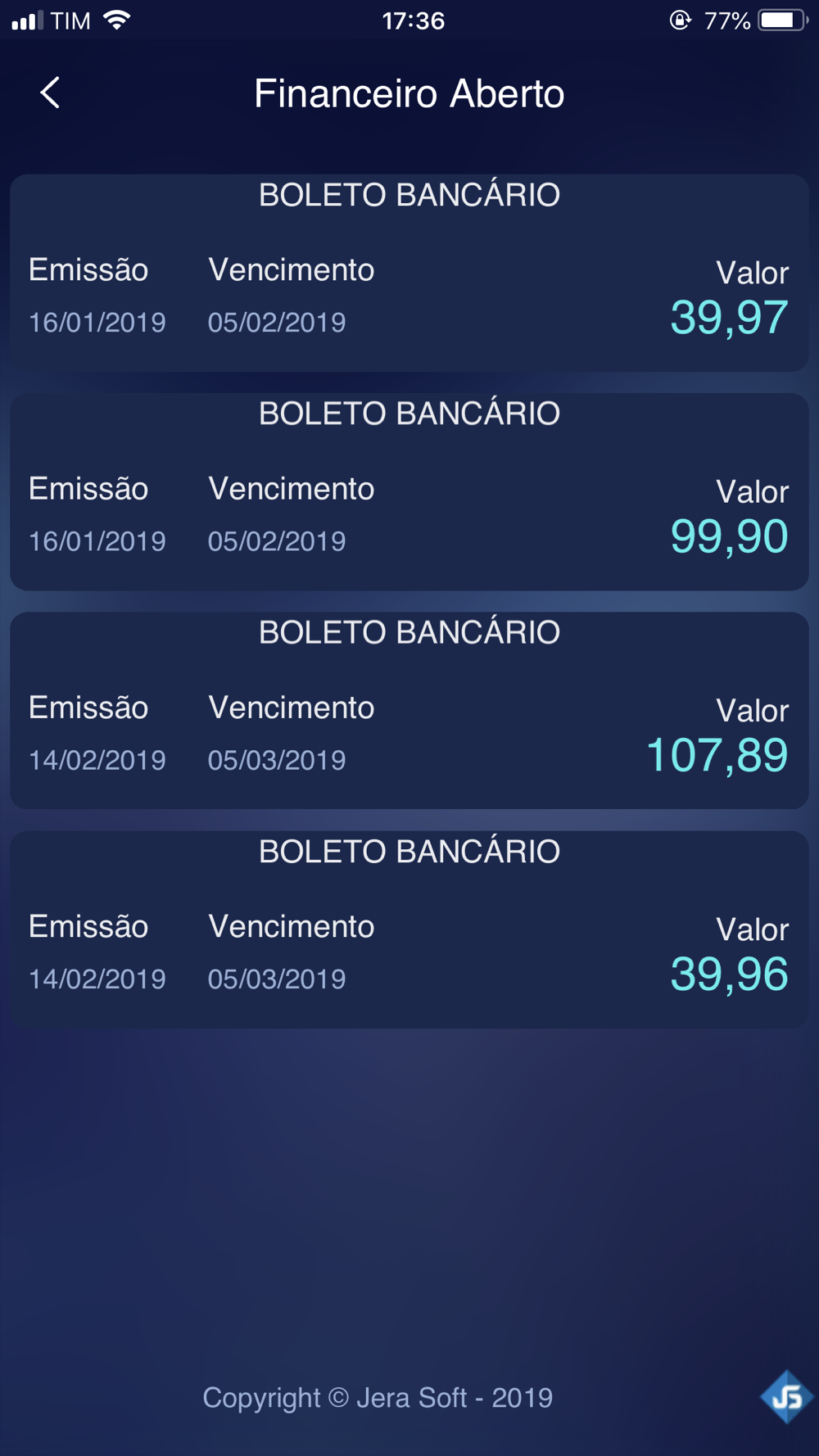Go back from Financeiro Aberto
819x1456 pixels.
click(50, 93)
